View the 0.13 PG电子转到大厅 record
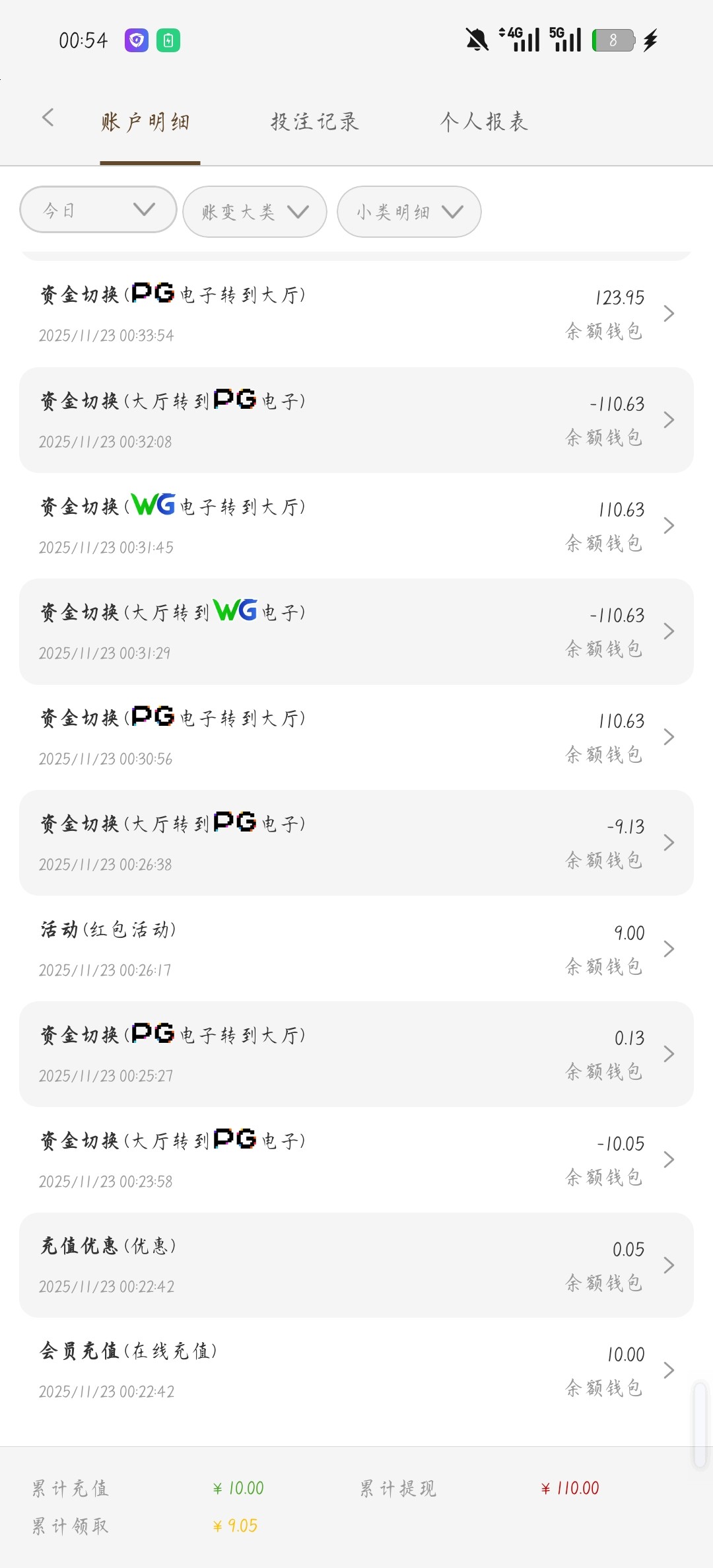Viewport: 713px width, 1568px height. point(356,1054)
